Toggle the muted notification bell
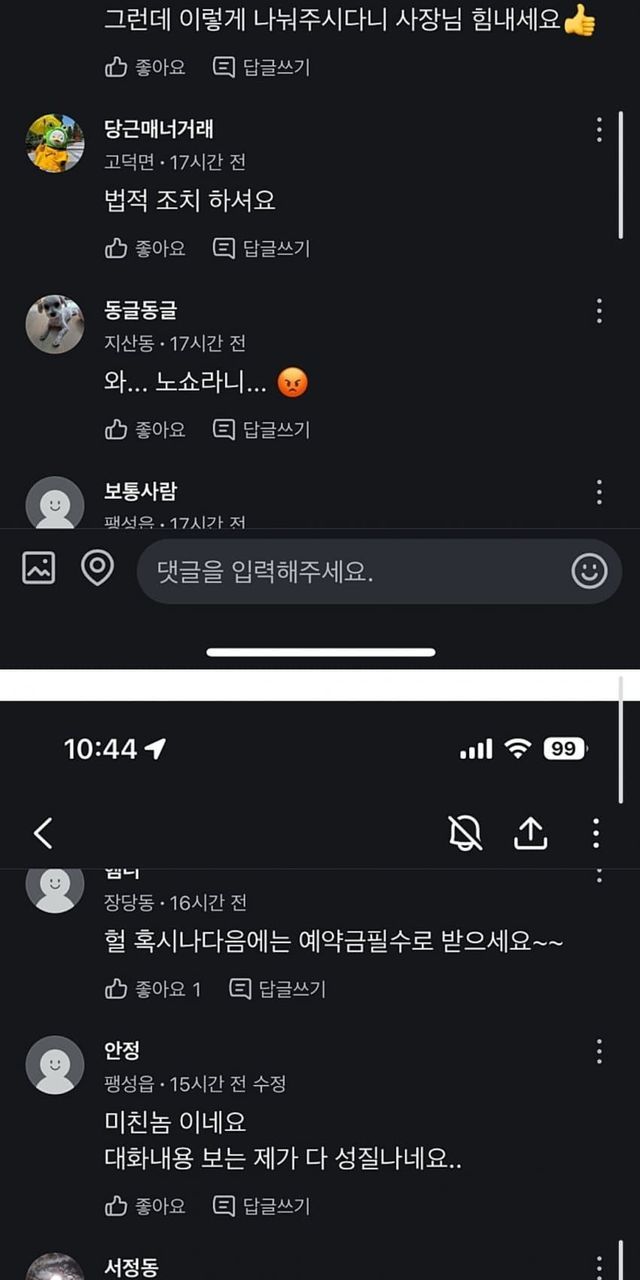640x1280 pixels. (465, 832)
